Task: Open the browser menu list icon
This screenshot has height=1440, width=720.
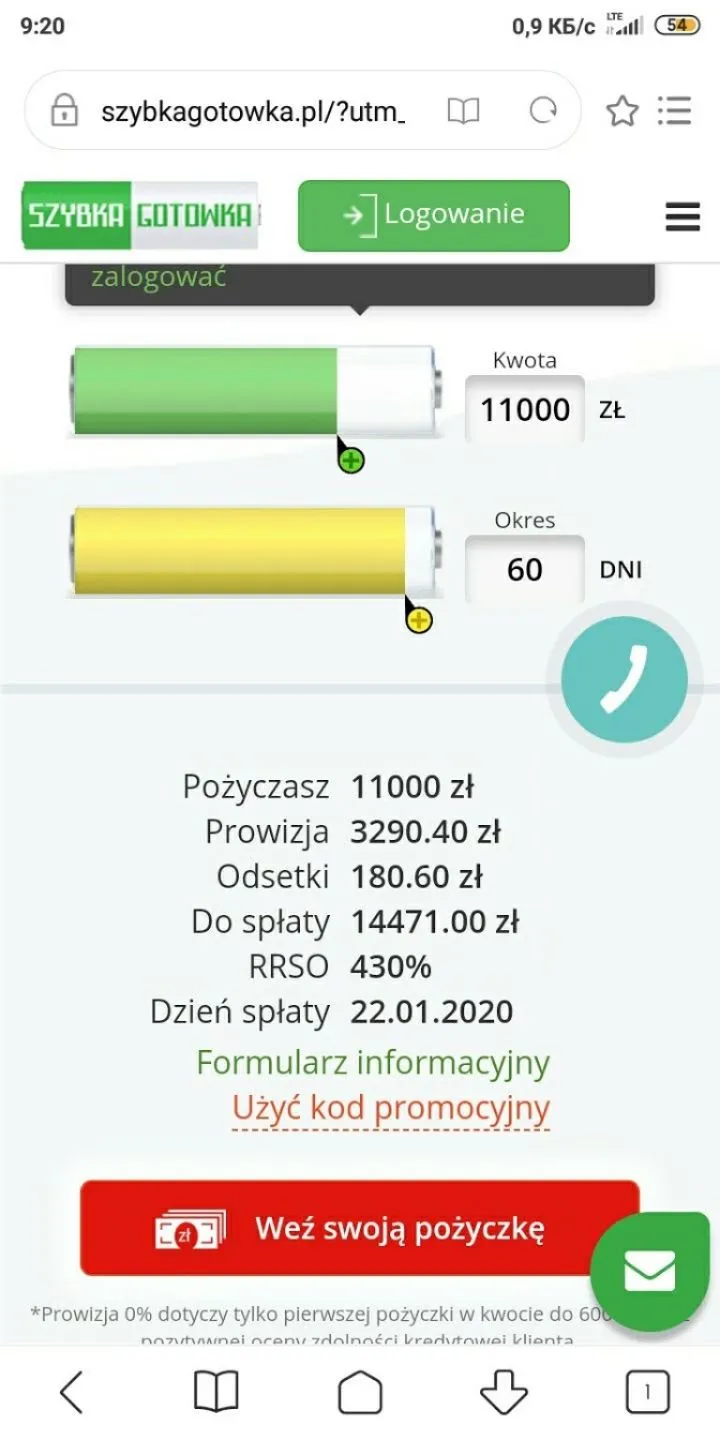Action: (675, 111)
